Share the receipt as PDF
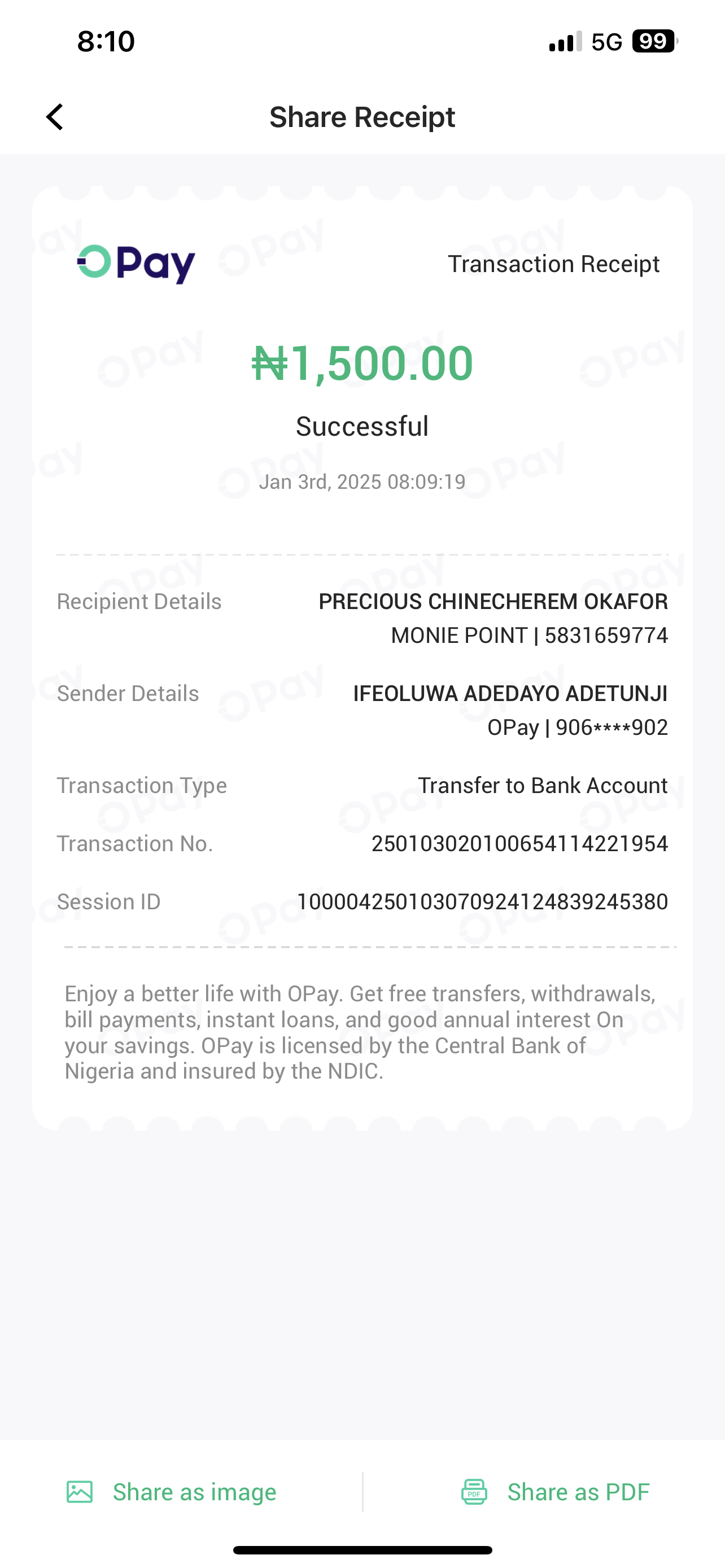This screenshot has height=1568, width=725. click(555, 1492)
